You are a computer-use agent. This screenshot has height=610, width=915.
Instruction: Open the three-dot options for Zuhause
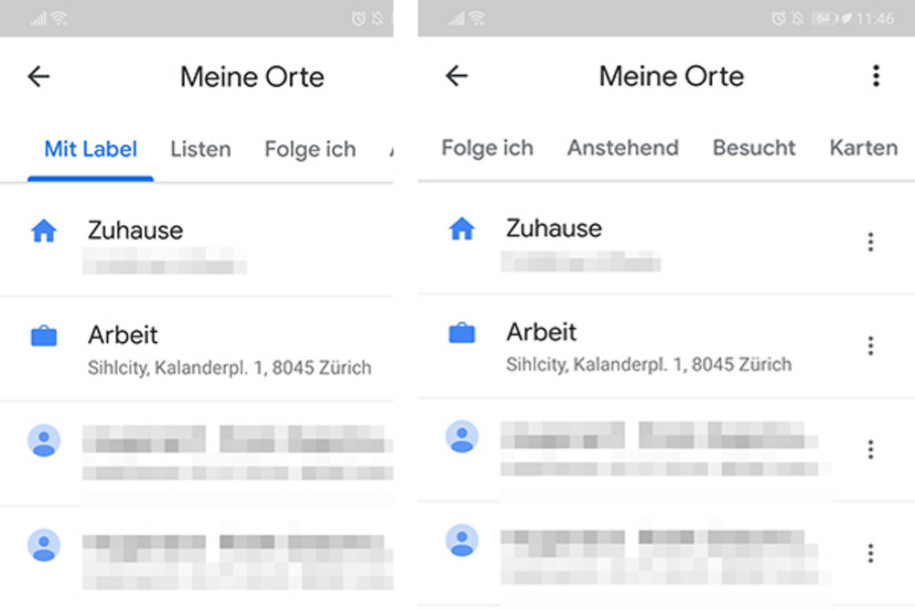[x=870, y=242]
